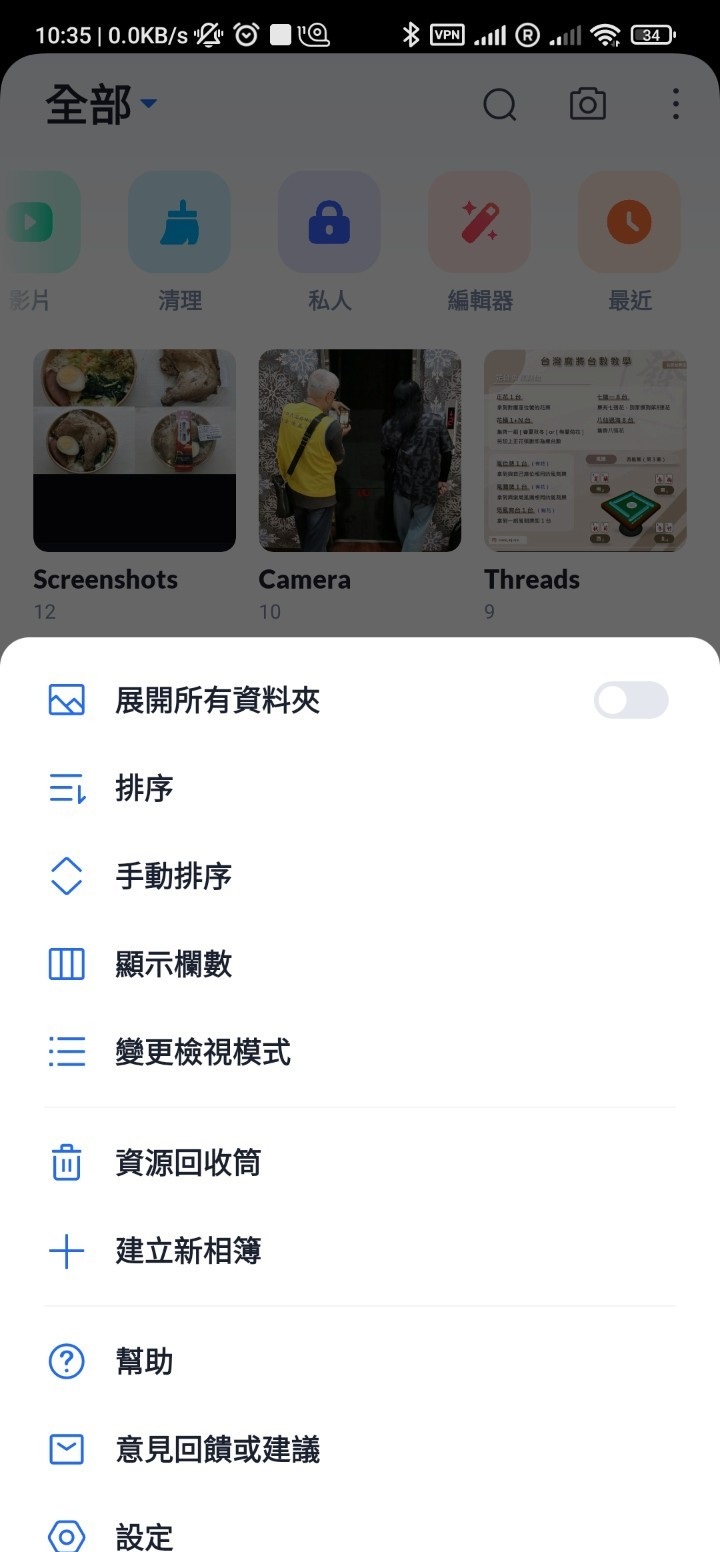The width and height of the screenshot is (720, 1552).
Task: Open the 排序 sorting option
Action: 145,789
